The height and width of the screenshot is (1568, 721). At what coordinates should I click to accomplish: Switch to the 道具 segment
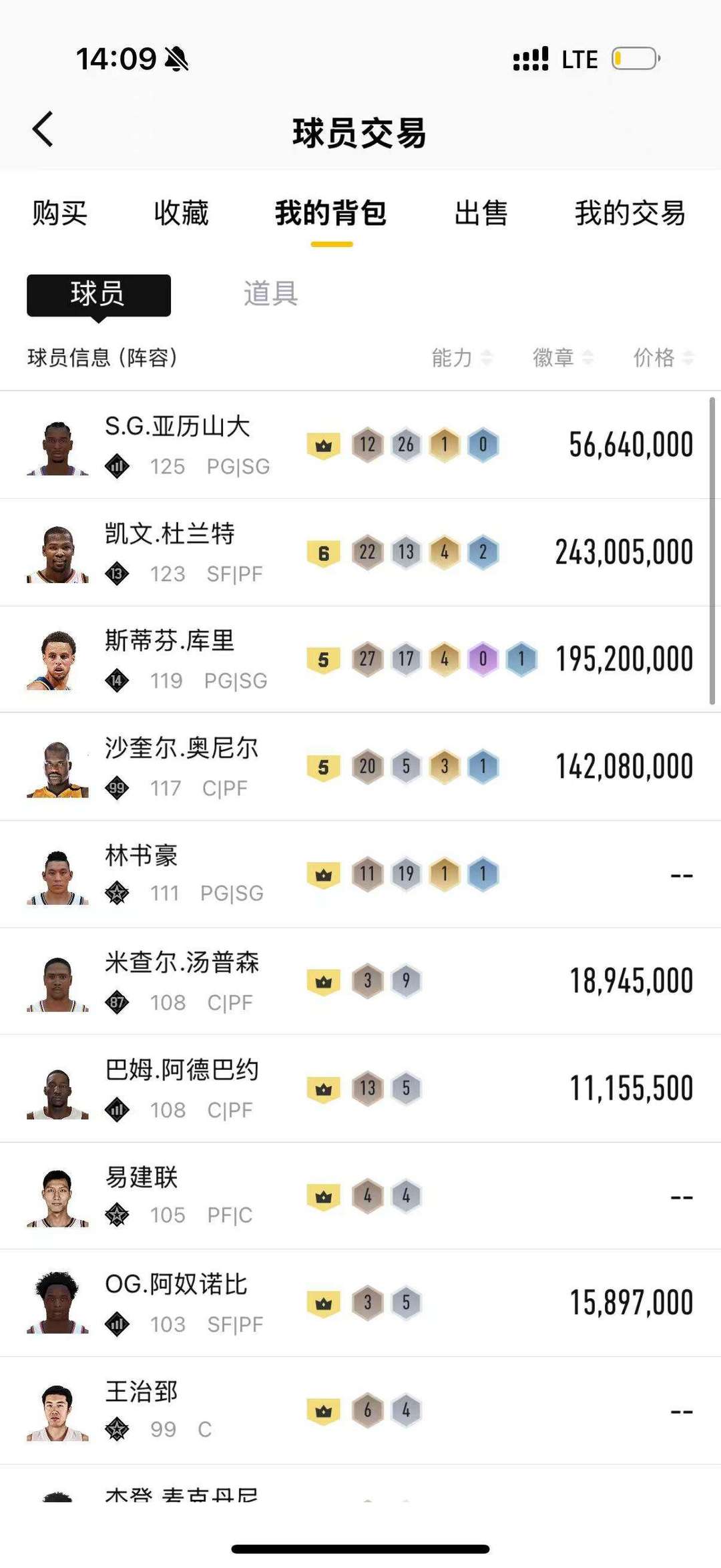(x=270, y=294)
